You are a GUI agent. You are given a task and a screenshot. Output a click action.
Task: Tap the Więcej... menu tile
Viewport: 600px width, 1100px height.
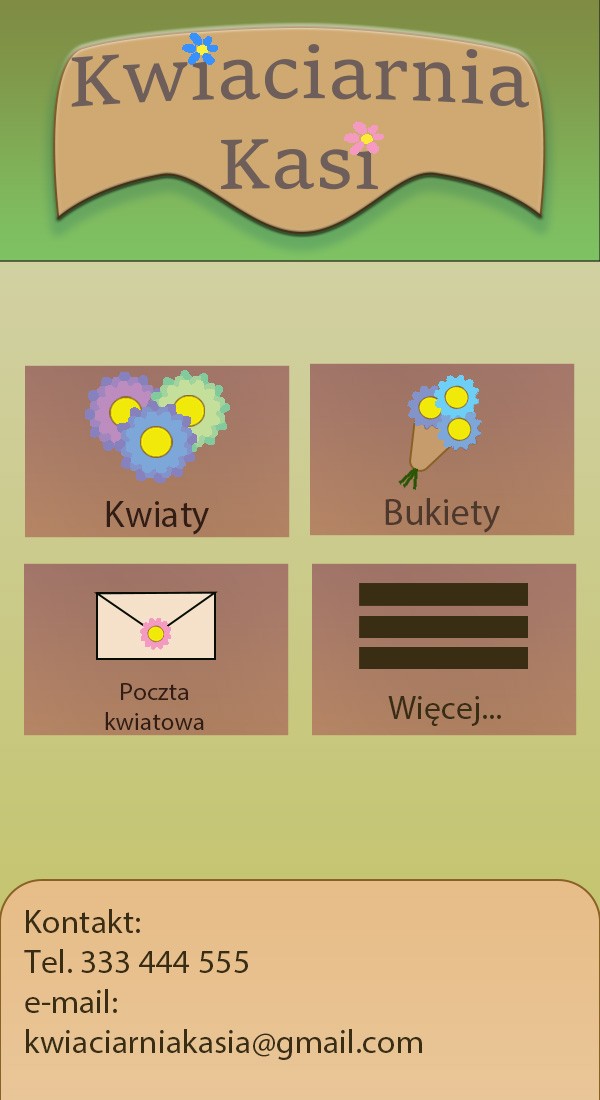pos(444,650)
